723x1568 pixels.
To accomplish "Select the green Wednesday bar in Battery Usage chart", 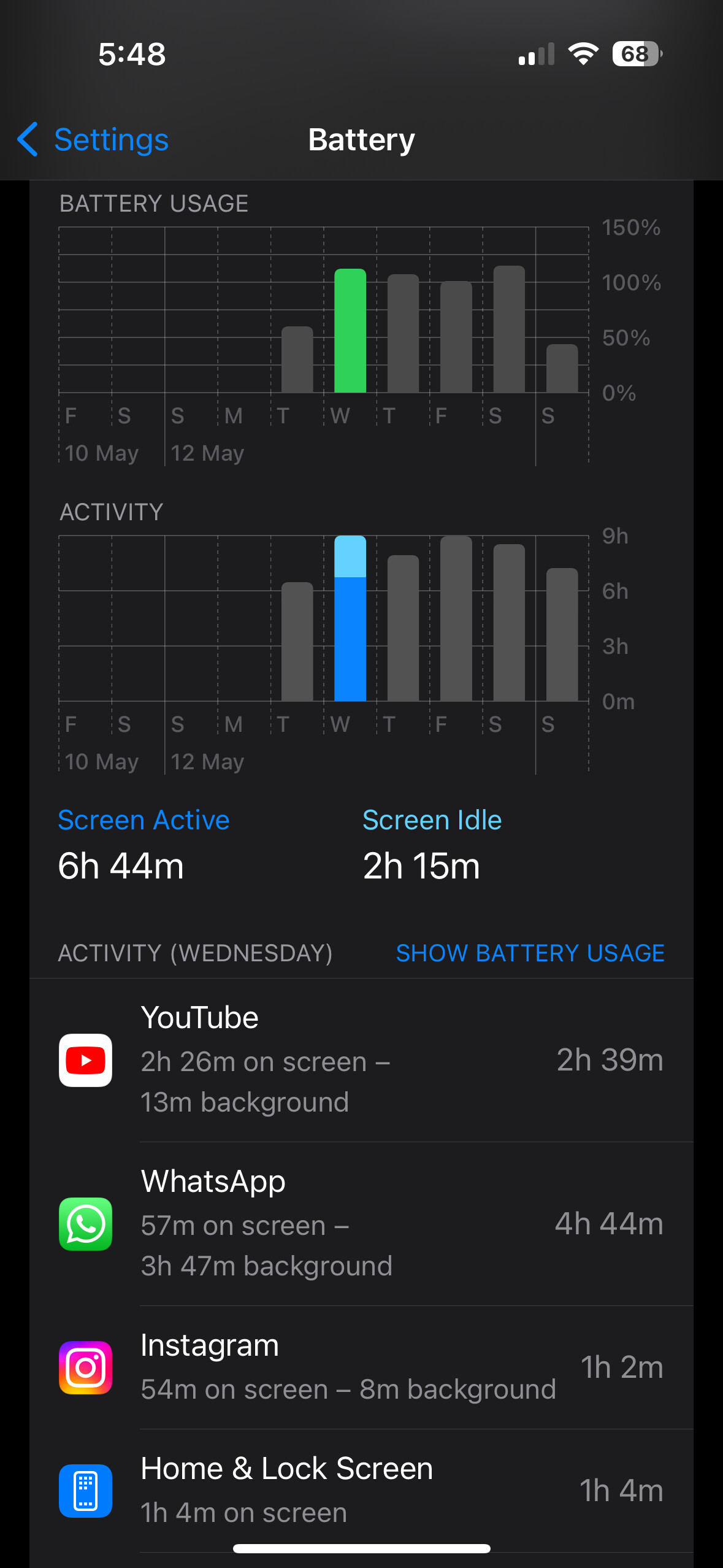I will click(350, 331).
